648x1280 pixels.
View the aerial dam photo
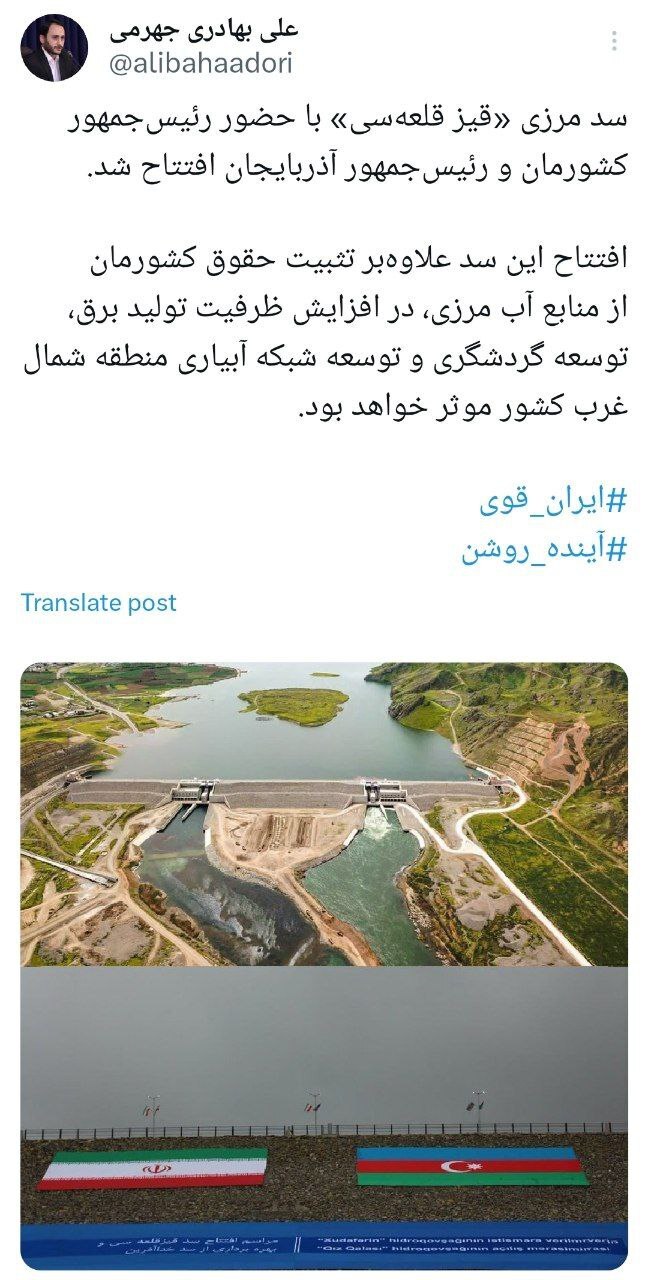click(324, 813)
